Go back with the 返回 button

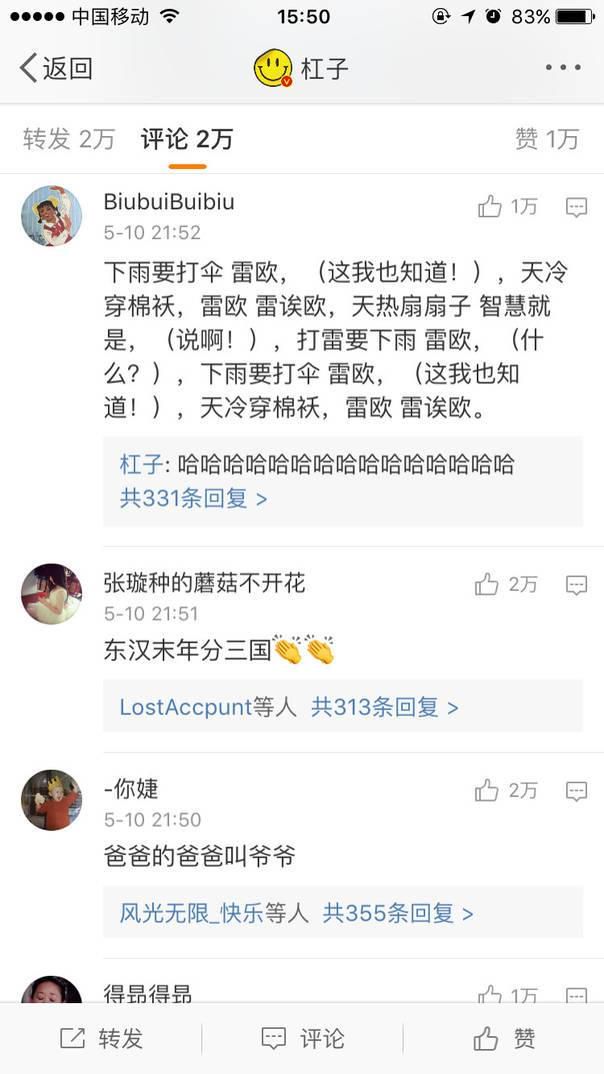(x=56, y=68)
